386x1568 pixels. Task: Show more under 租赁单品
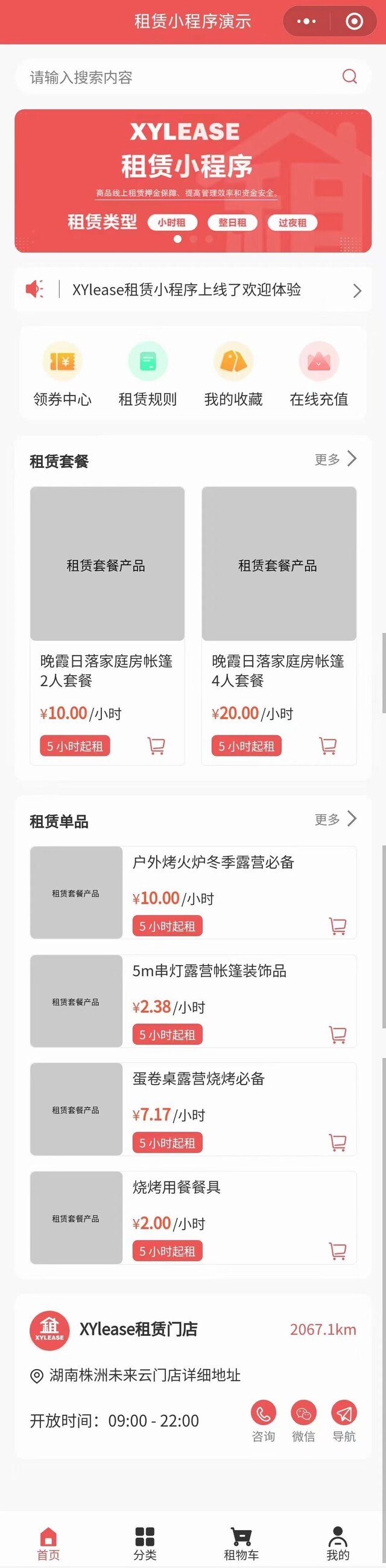(335, 819)
